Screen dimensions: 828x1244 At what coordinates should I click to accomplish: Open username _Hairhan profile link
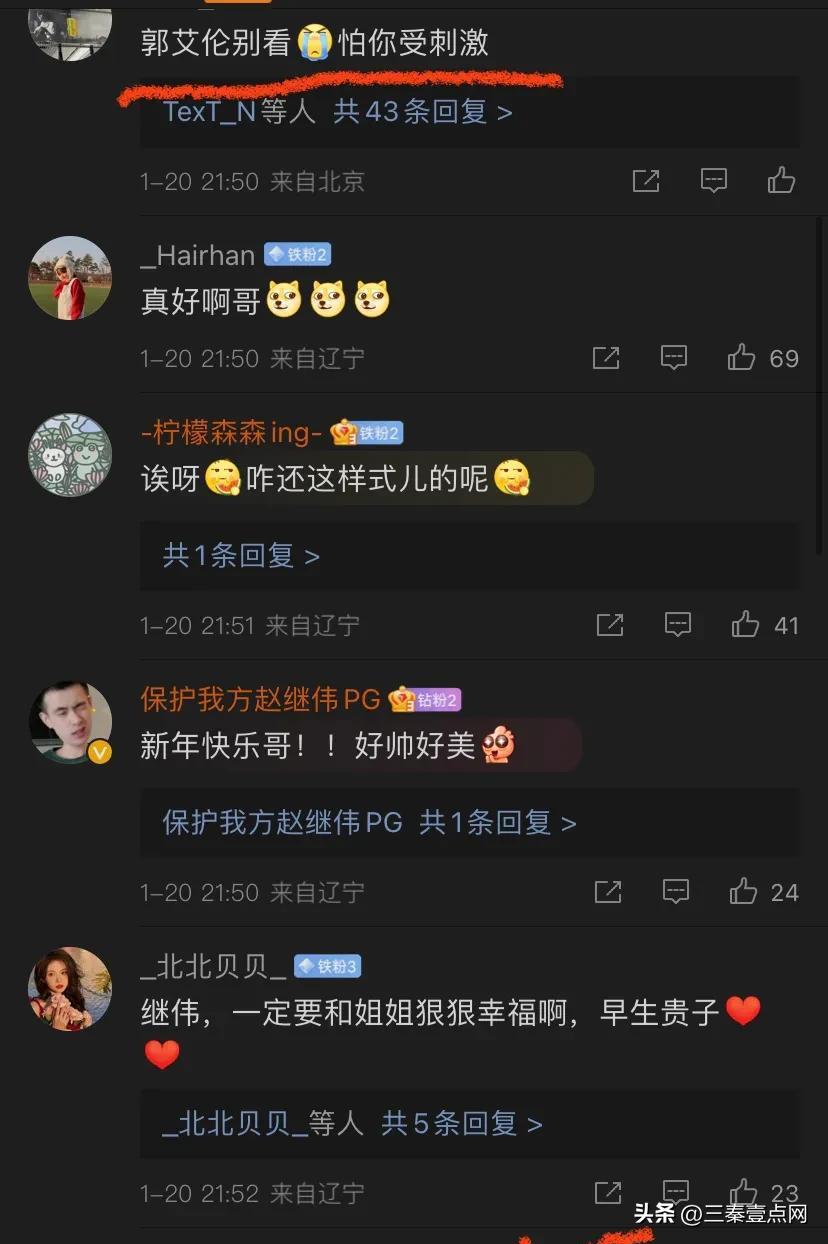[198, 255]
